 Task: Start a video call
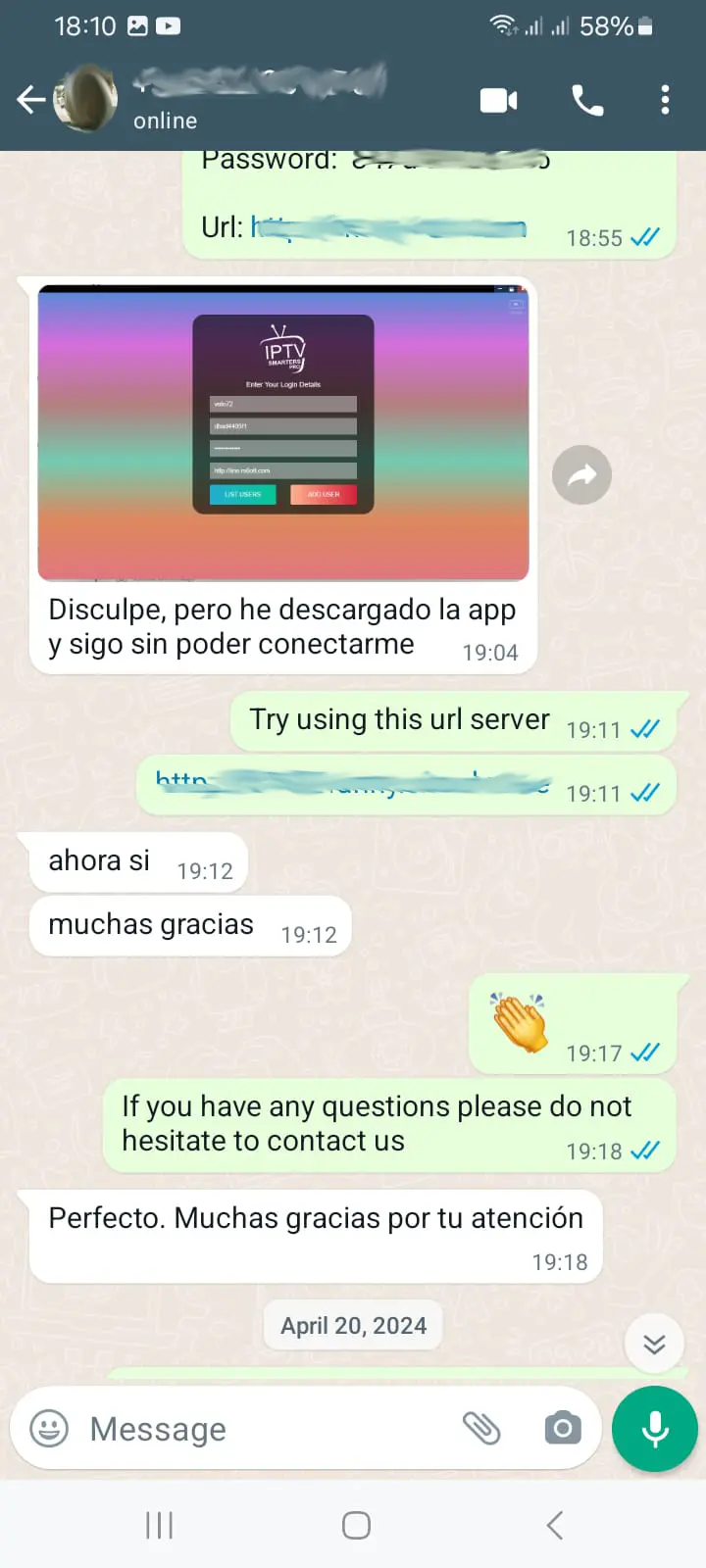click(x=498, y=100)
